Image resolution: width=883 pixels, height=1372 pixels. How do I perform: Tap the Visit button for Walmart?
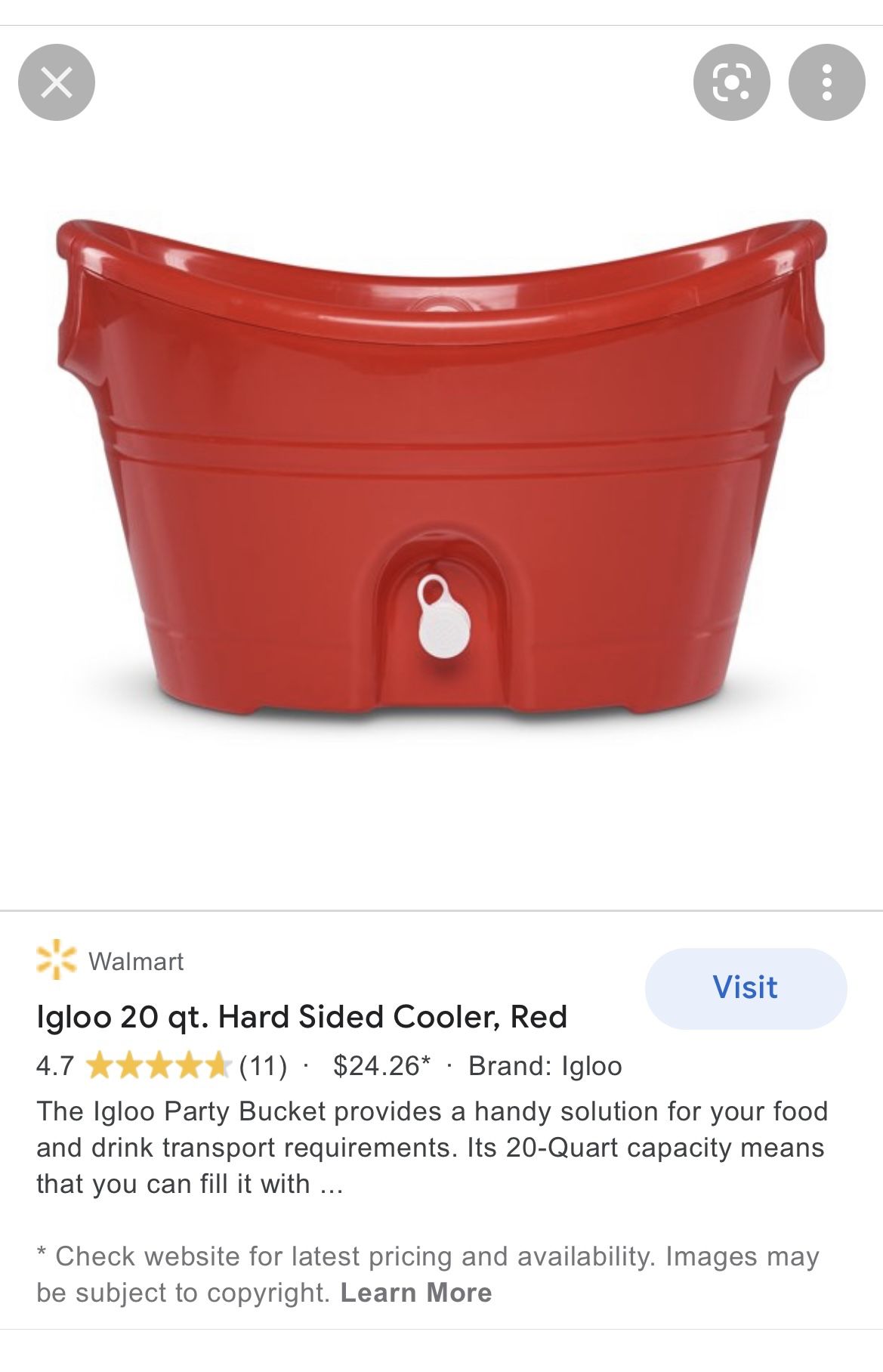click(x=745, y=987)
